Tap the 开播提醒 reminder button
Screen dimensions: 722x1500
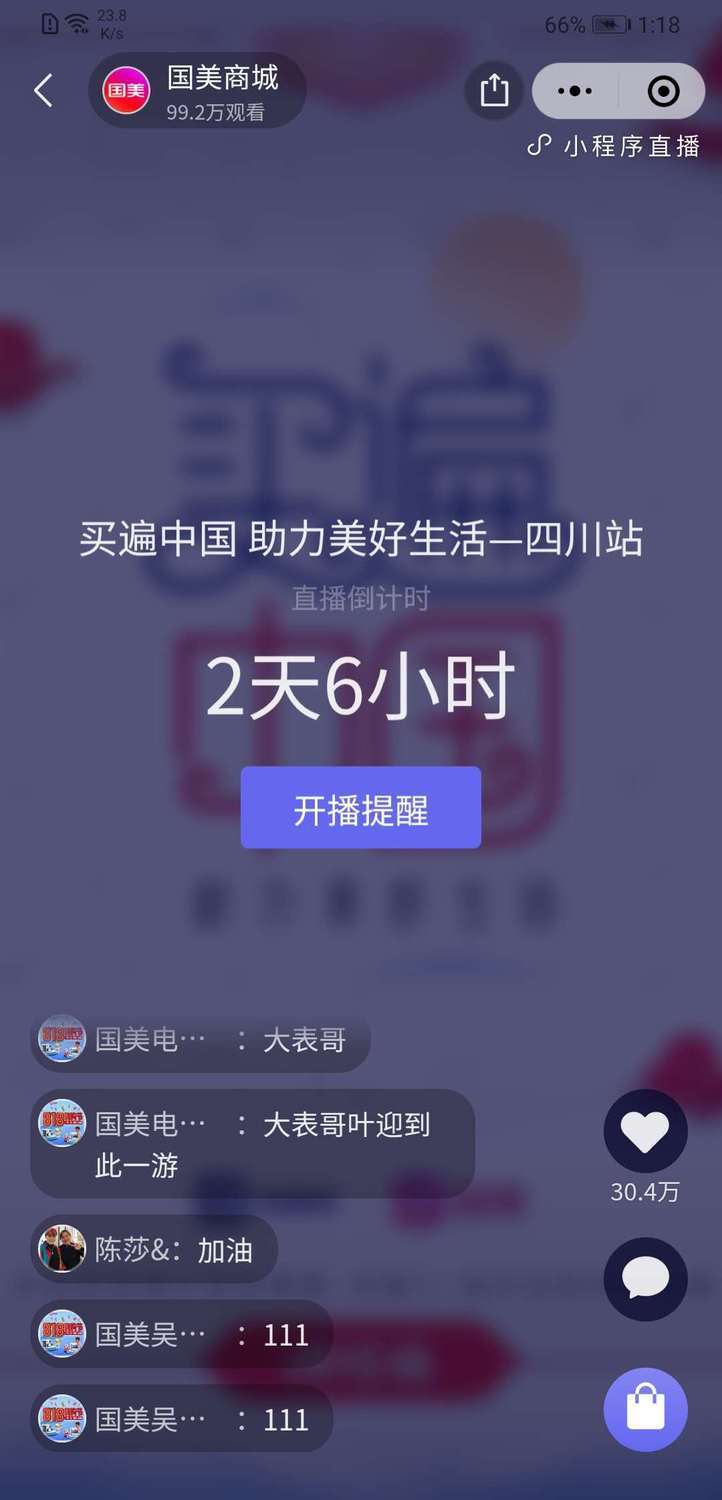[360, 808]
